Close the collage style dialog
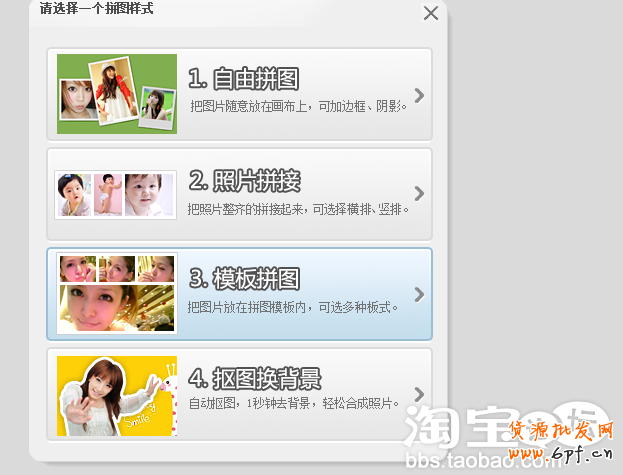623x475 pixels. [x=431, y=13]
